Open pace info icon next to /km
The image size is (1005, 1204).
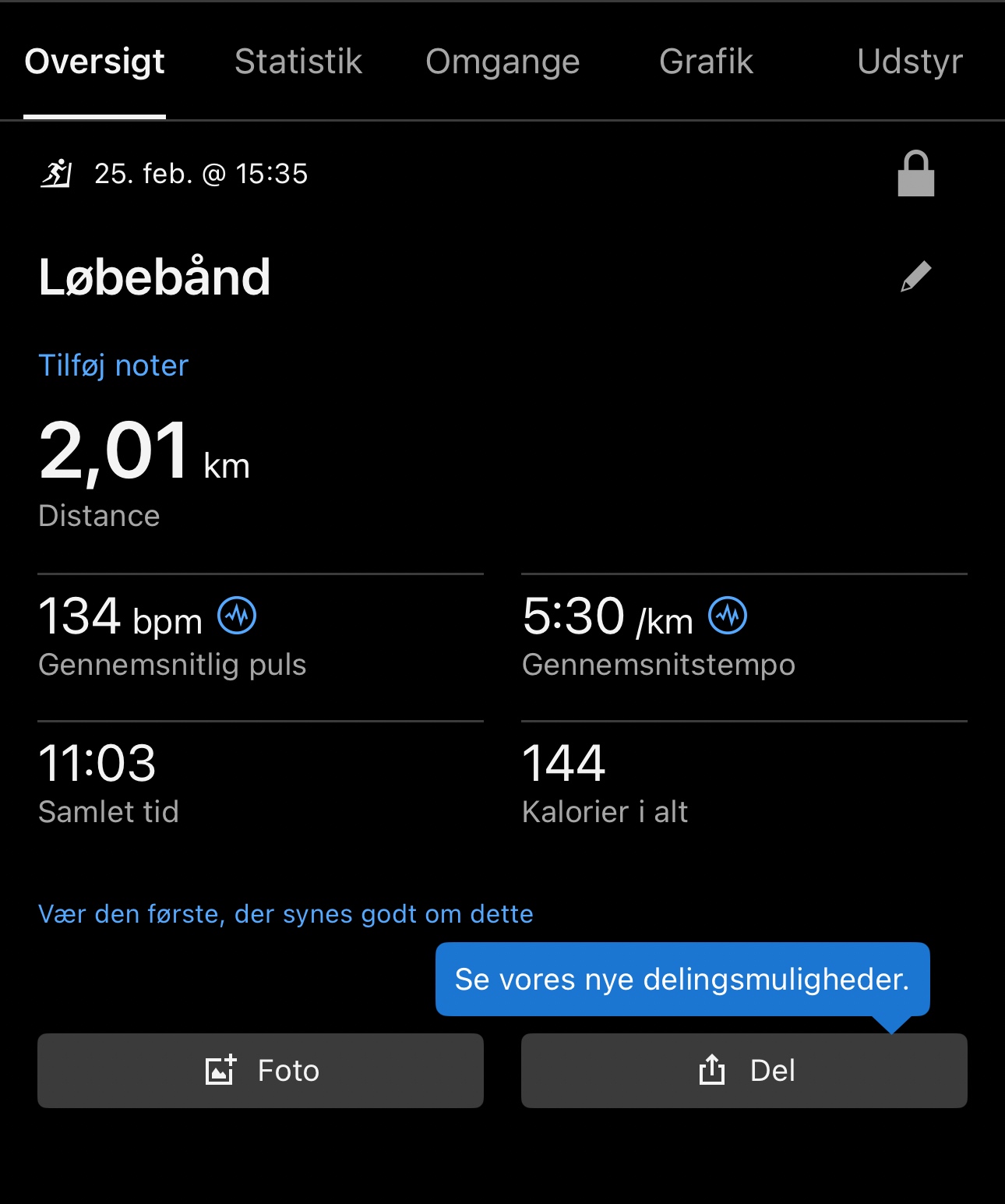pos(728,616)
